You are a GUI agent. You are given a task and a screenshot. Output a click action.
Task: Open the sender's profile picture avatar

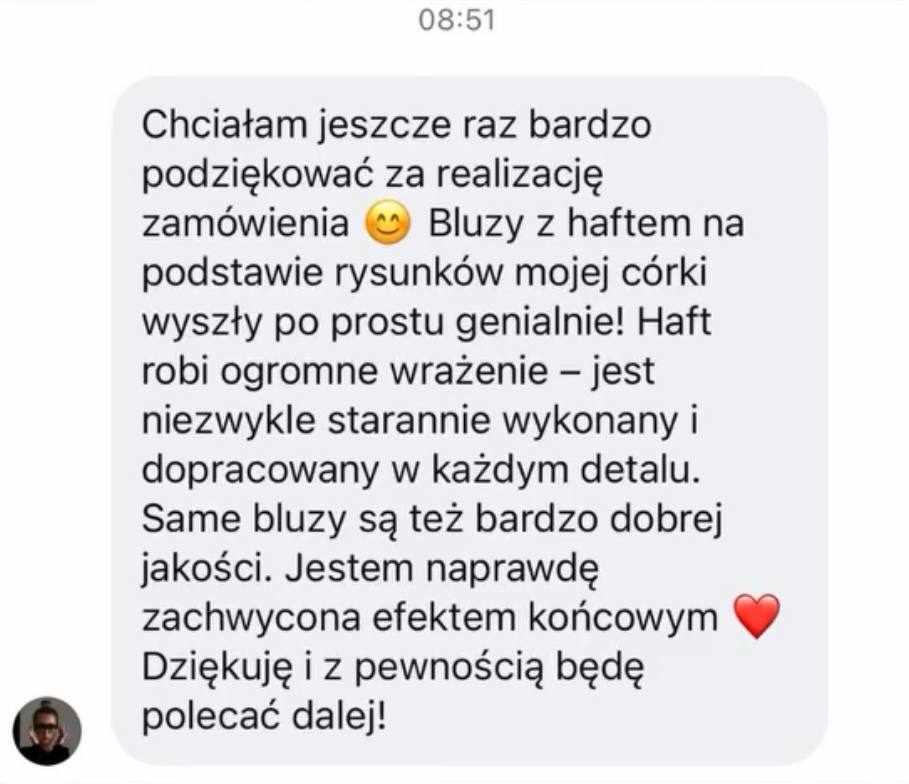click(x=47, y=730)
